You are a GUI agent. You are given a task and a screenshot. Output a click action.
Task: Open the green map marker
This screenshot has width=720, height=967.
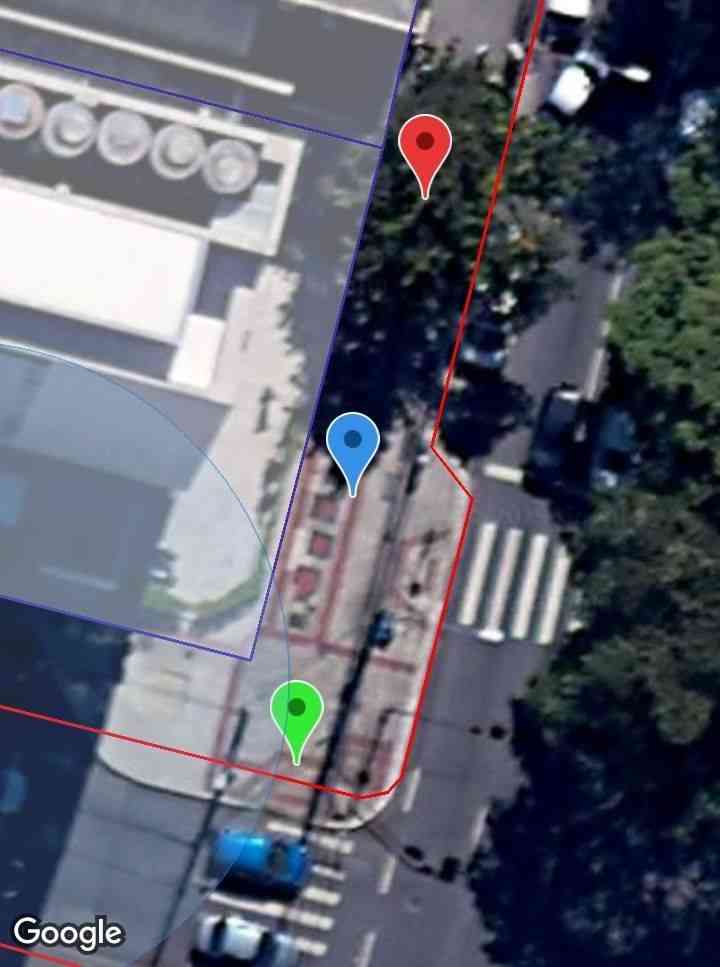click(x=296, y=710)
